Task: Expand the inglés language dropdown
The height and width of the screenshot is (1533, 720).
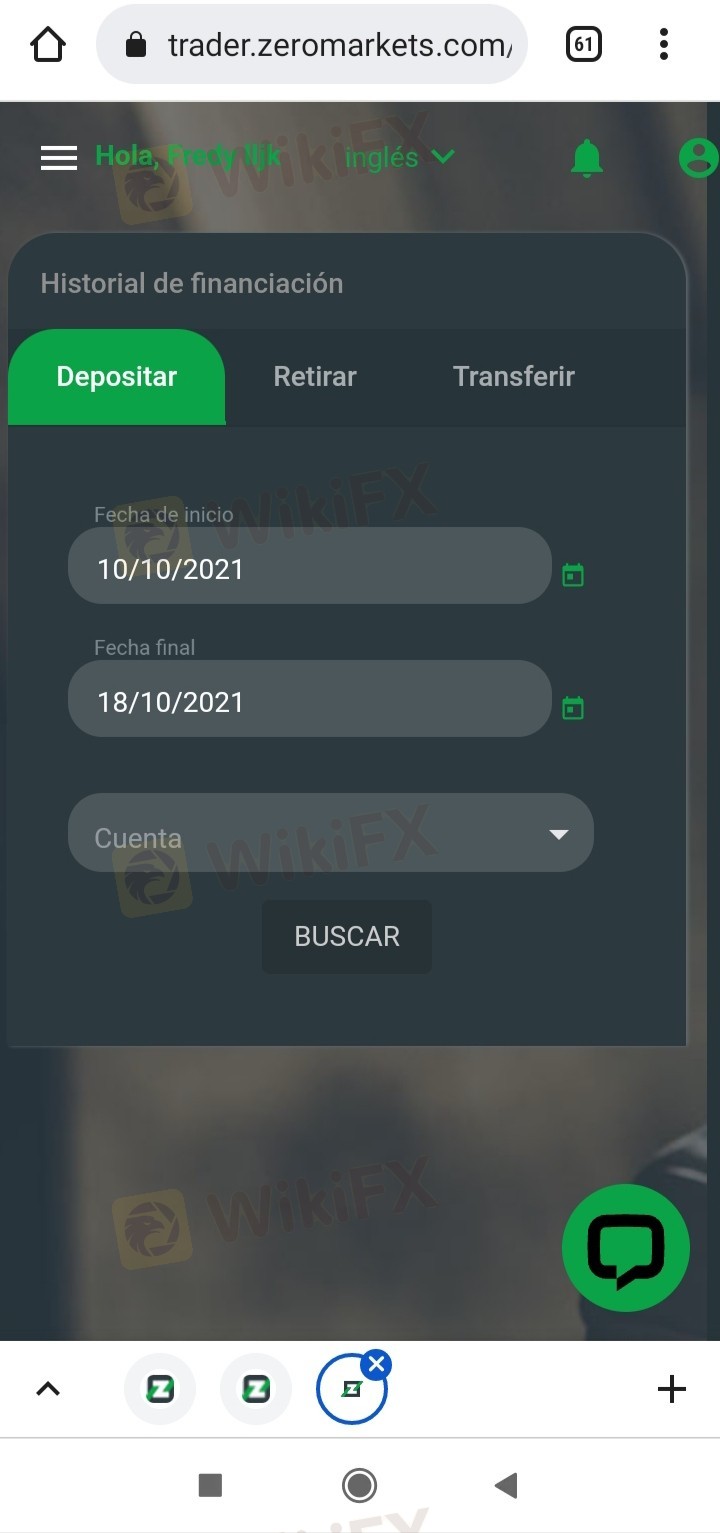Action: 399,158
